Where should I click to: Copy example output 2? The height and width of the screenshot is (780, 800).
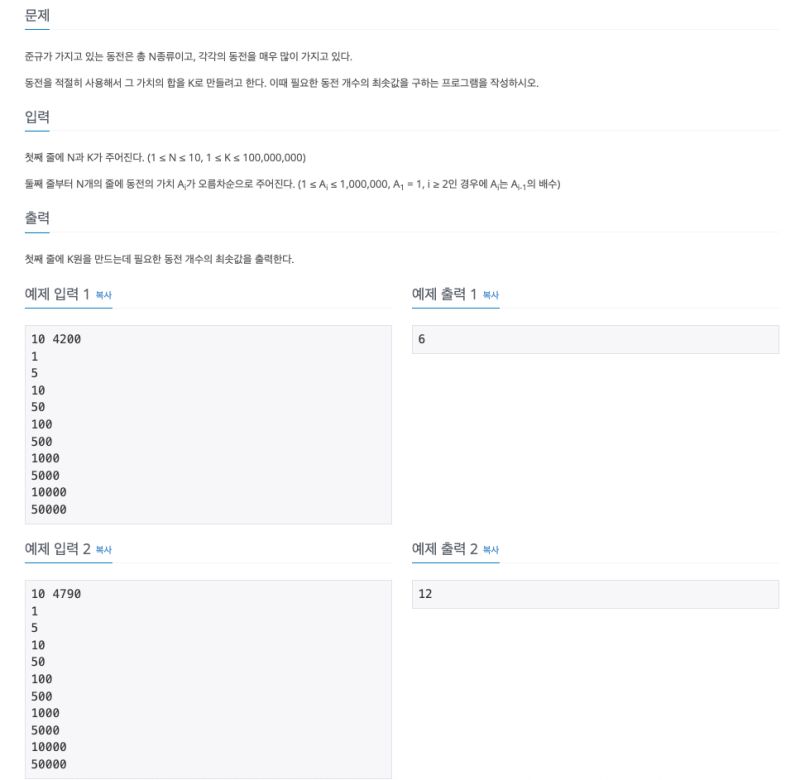point(490,550)
